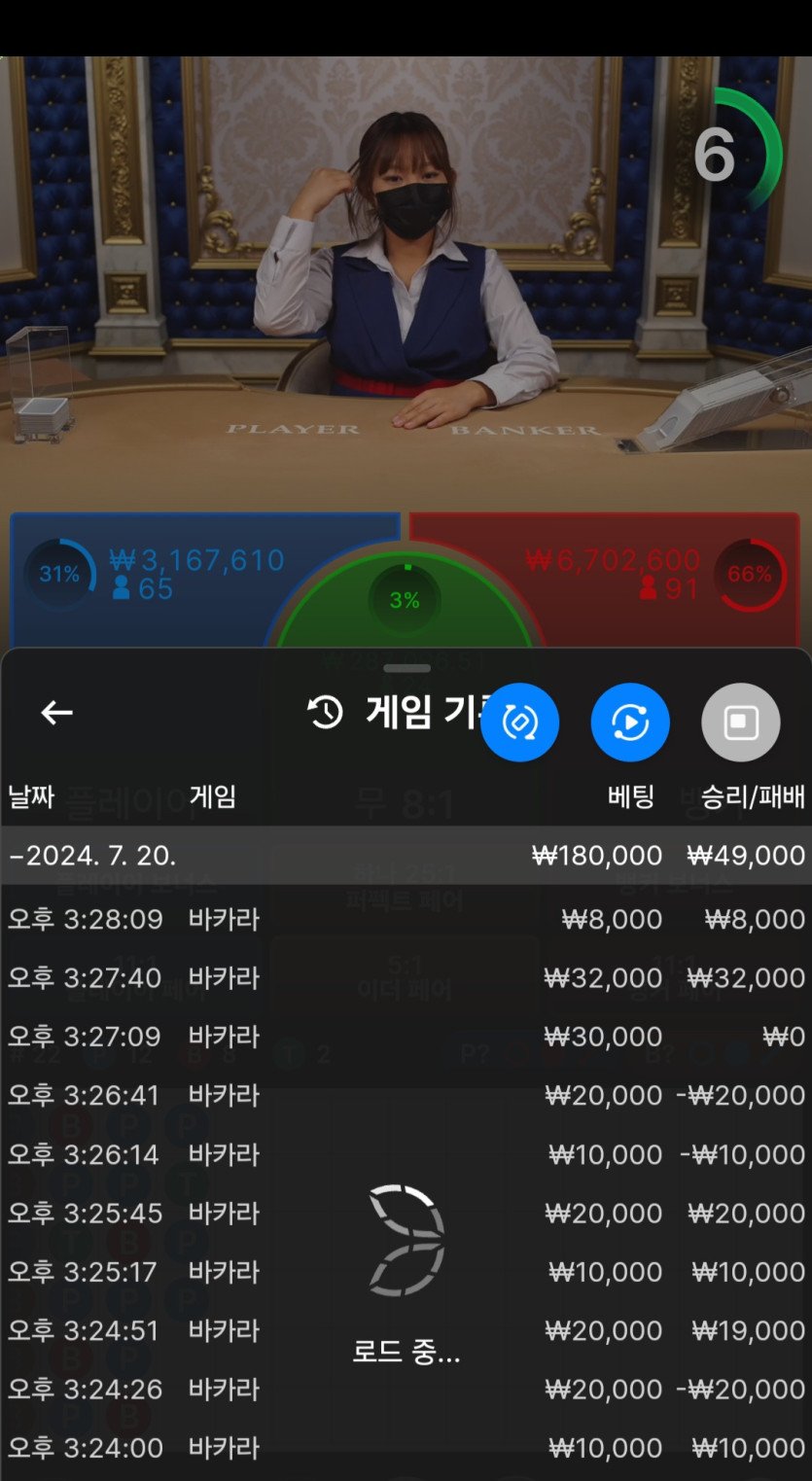Tap the gray stop floating button

(740, 723)
